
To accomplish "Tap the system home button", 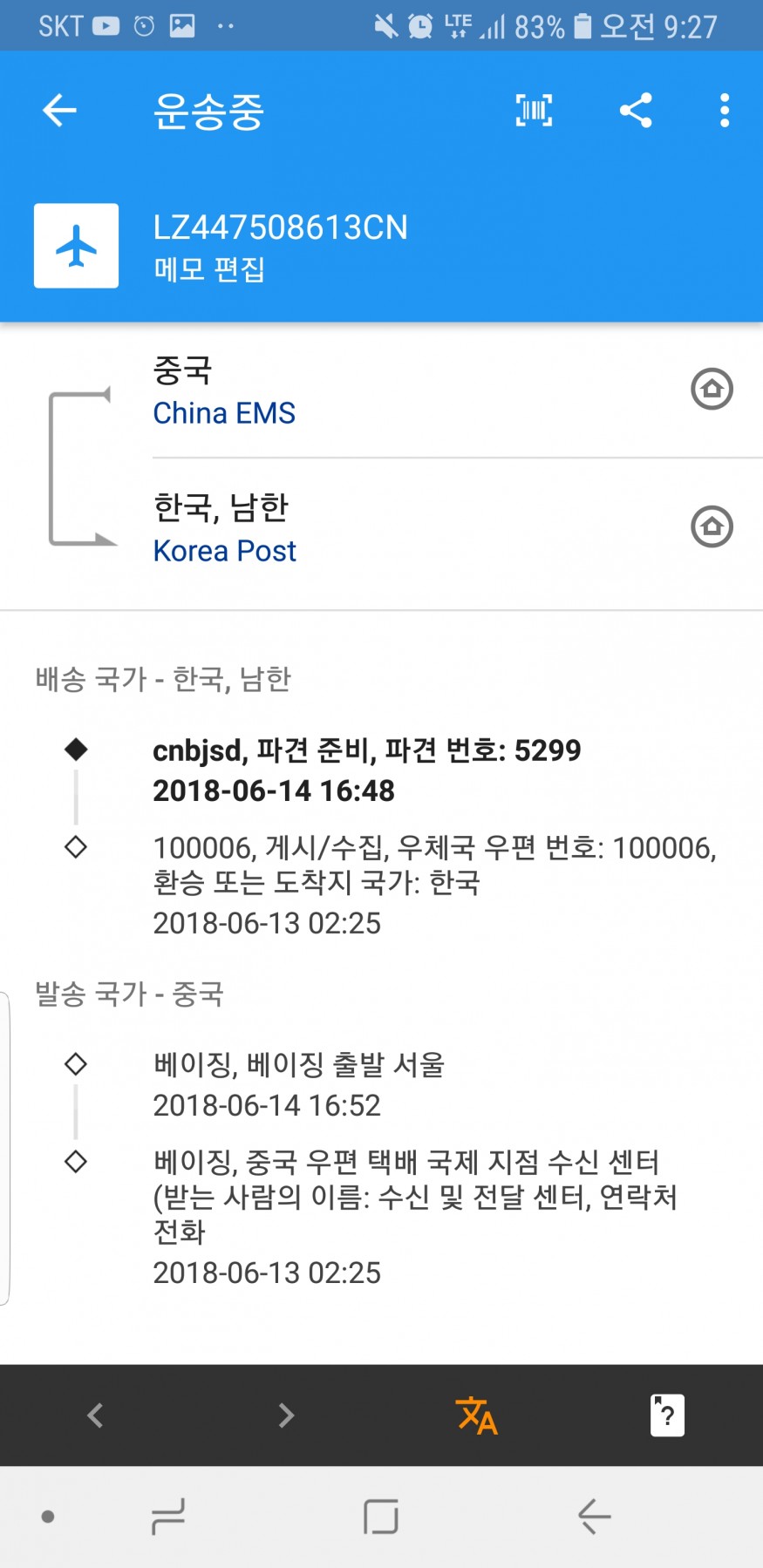I will tap(381, 1517).
